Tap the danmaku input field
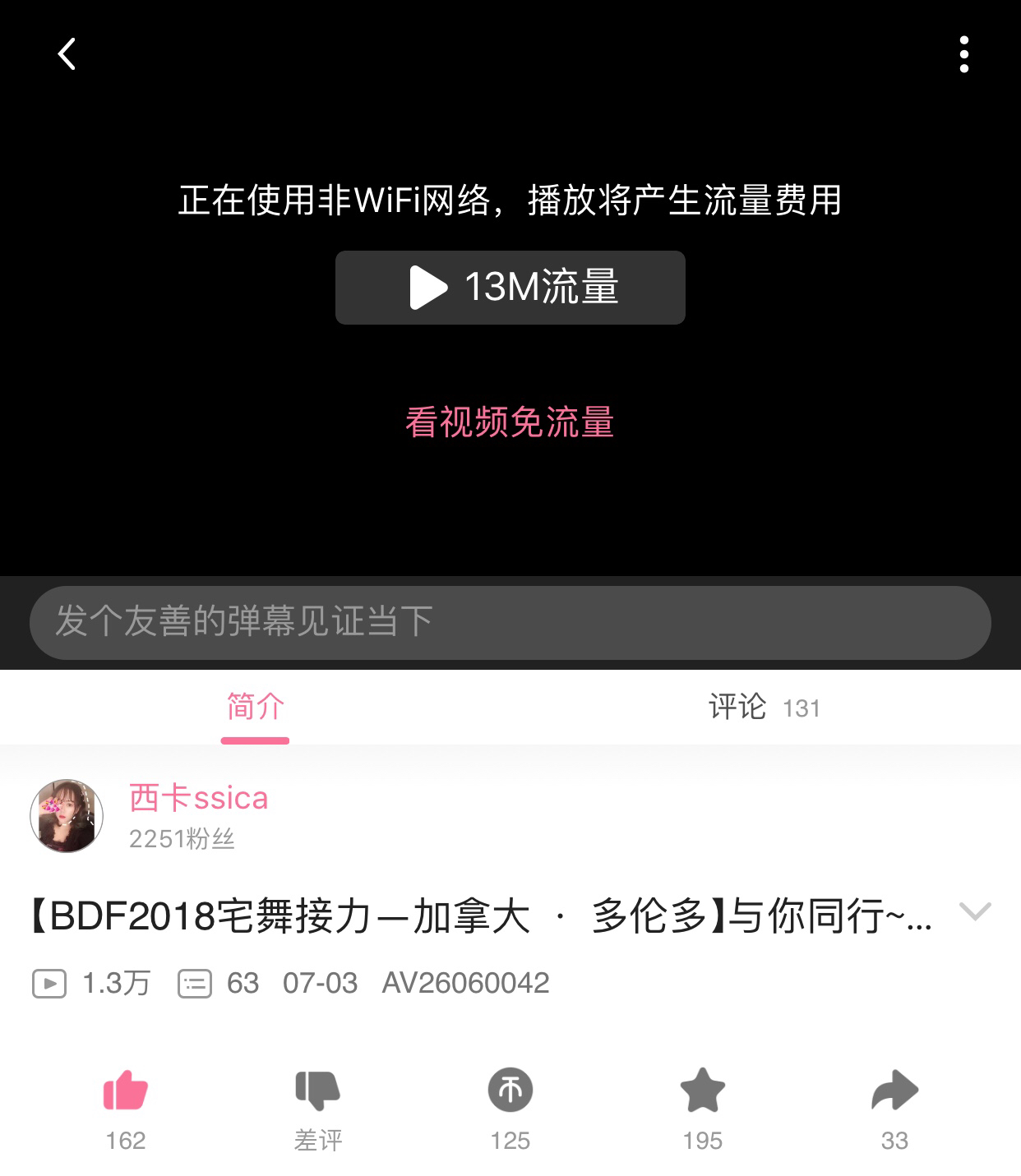This screenshot has width=1021, height=1176. coord(510,622)
